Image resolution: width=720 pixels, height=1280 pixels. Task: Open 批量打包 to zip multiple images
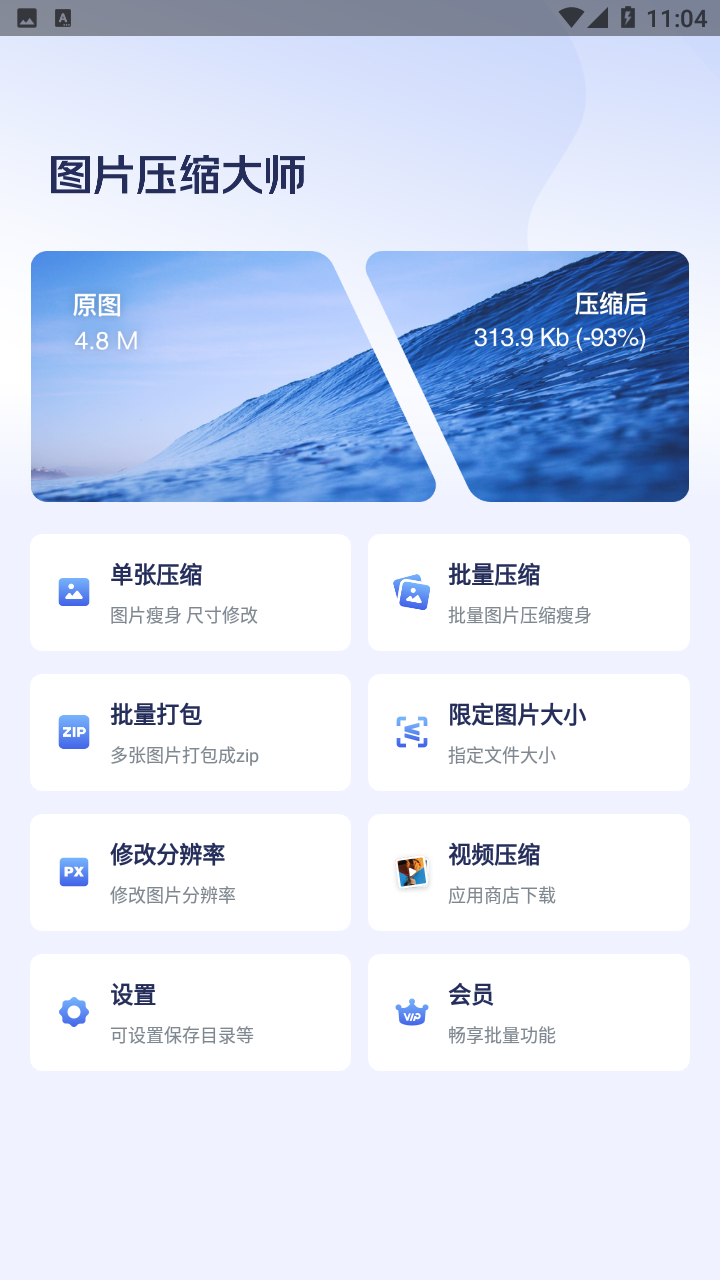[190, 731]
